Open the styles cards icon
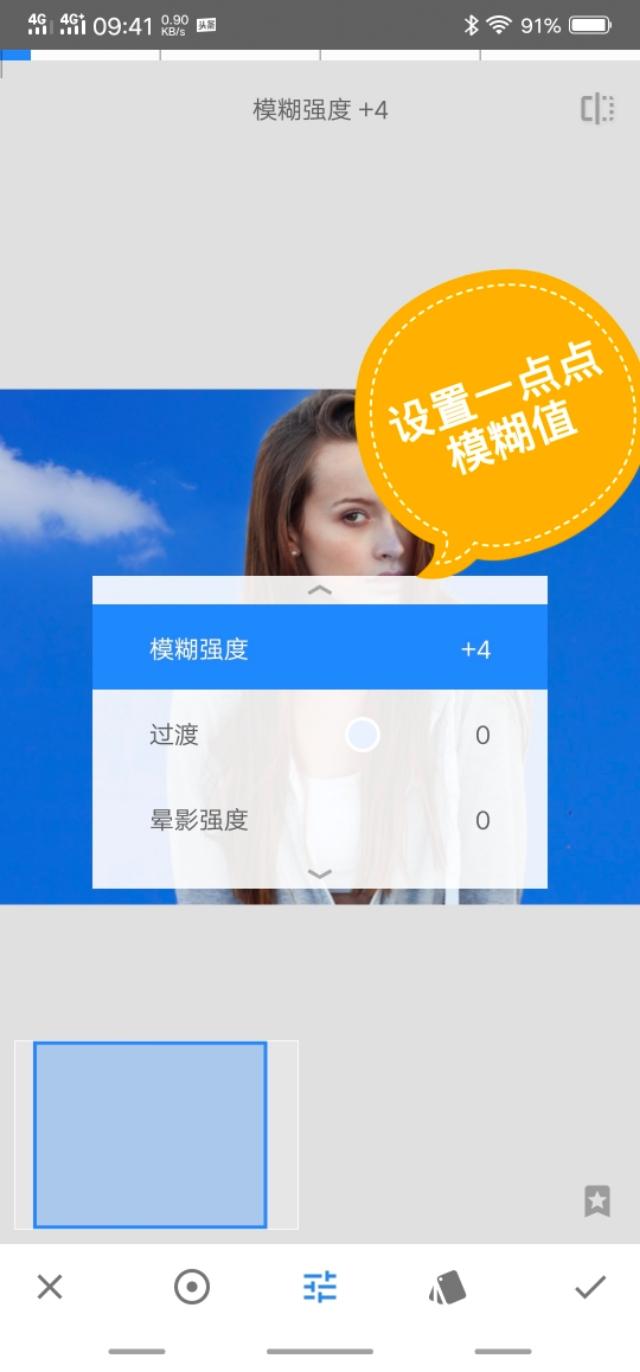The height and width of the screenshot is (1372, 640). pos(447,1288)
